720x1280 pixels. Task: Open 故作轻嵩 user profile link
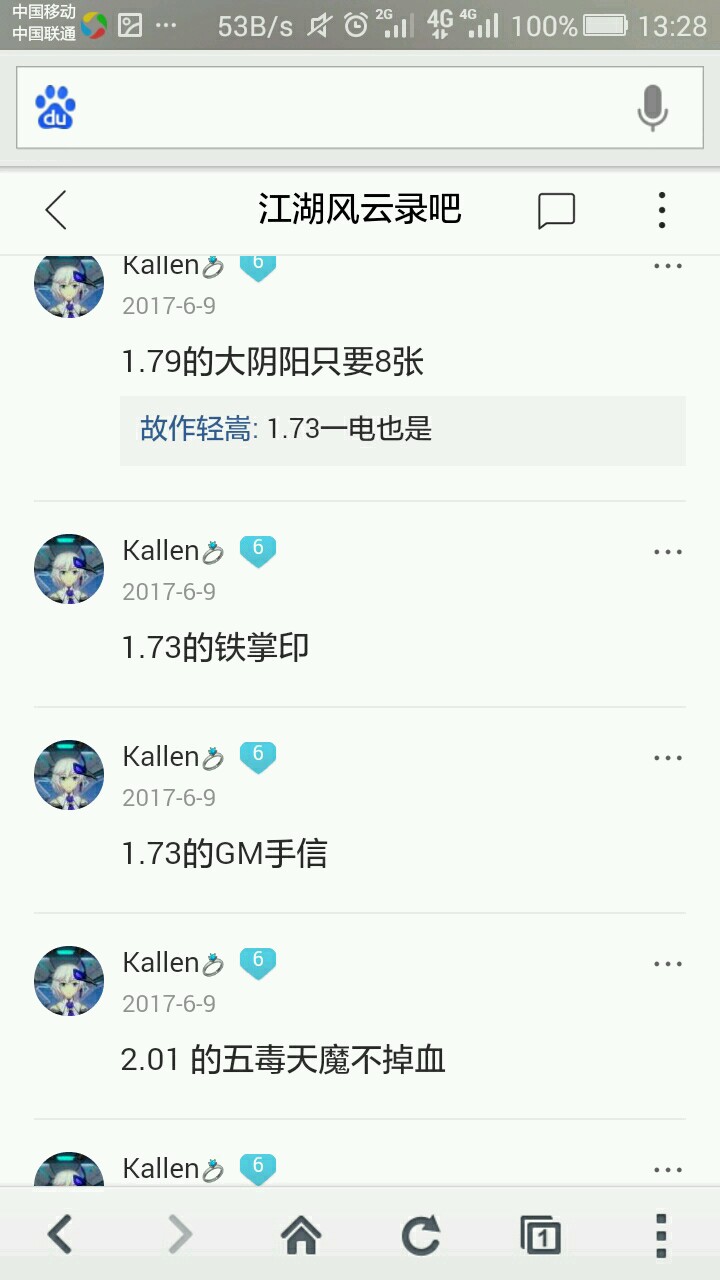(196, 429)
